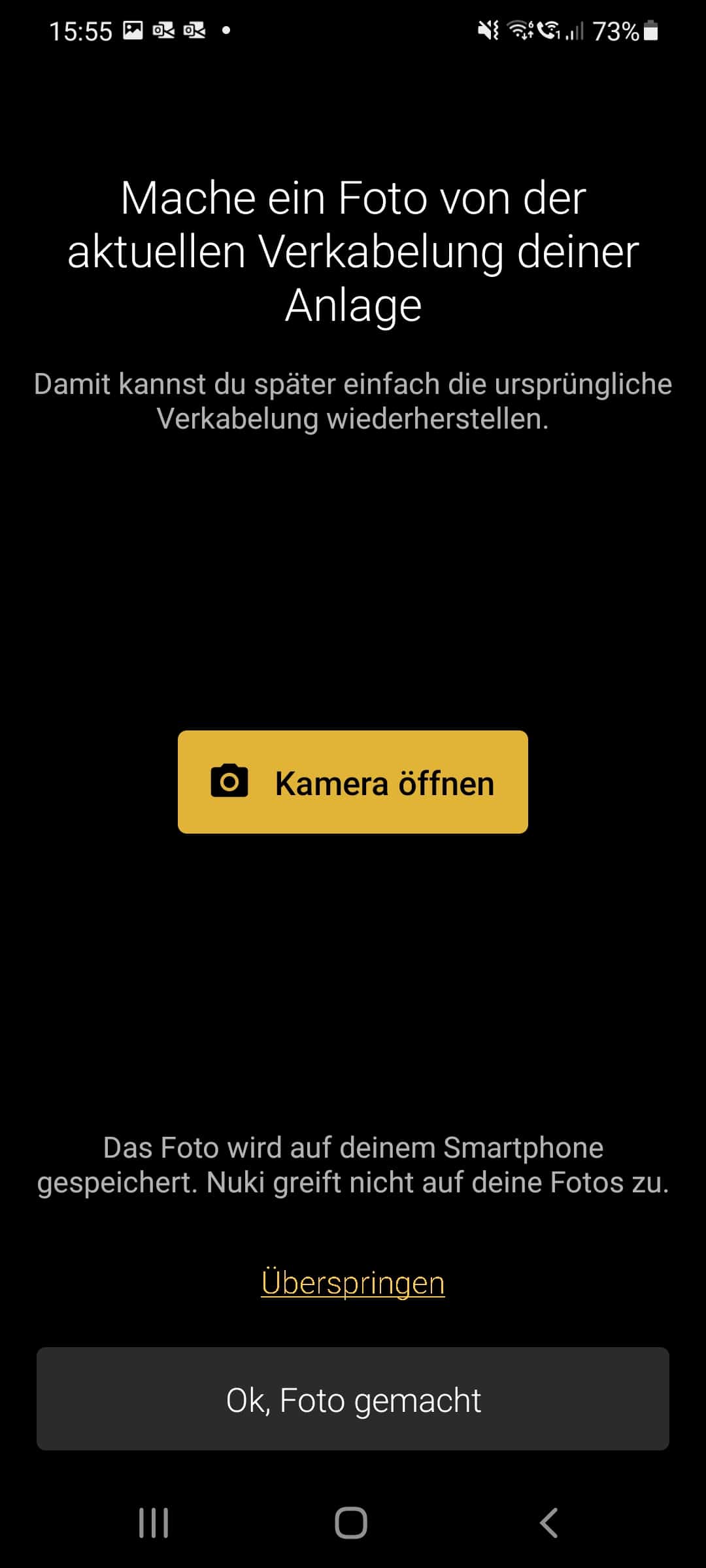Screen dimensions: 706x1568
Task: Confirm with Ok, Foto gemacht
Action: coord(352,1400)
